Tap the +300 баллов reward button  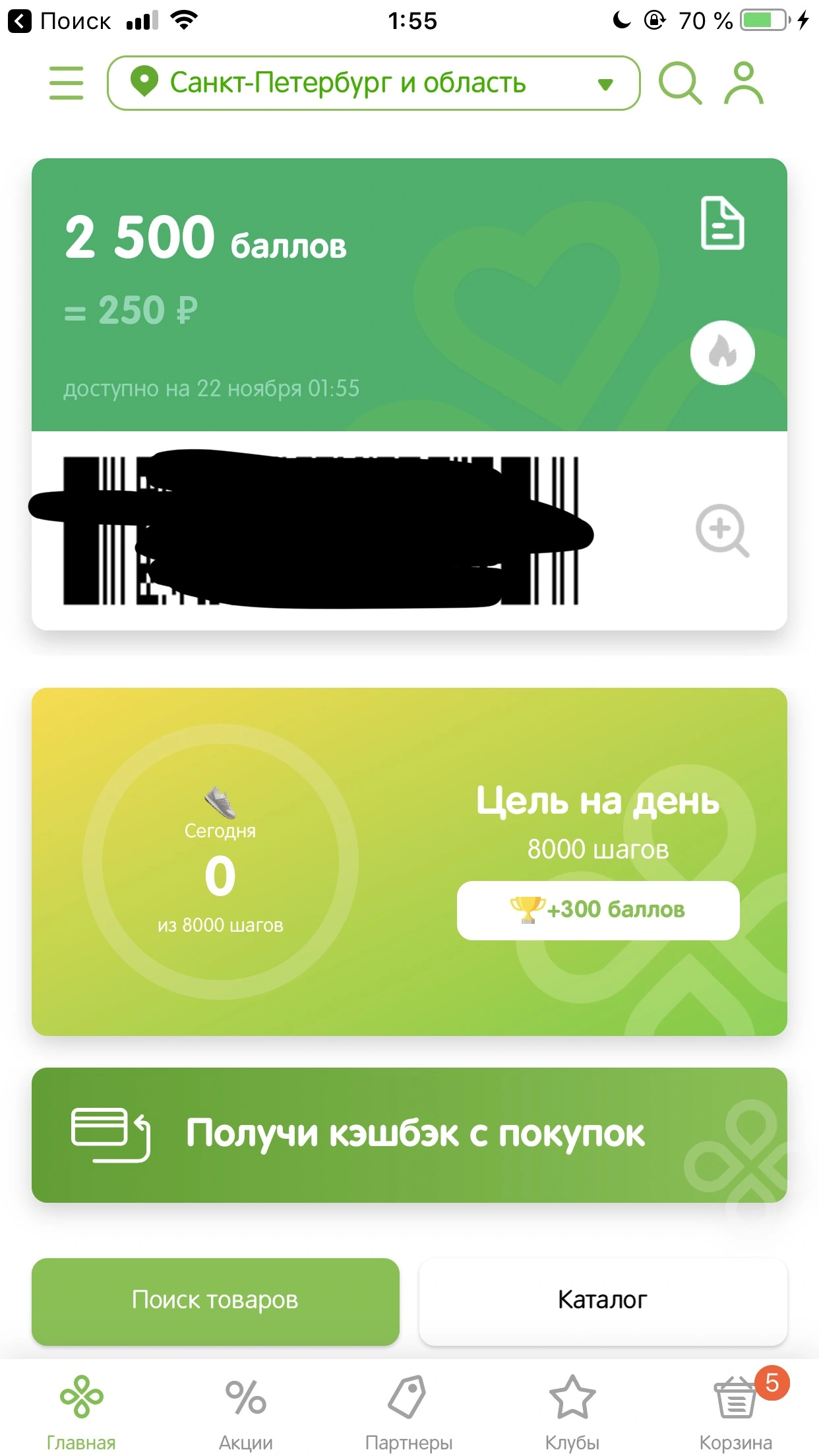(x=598, y=911)
